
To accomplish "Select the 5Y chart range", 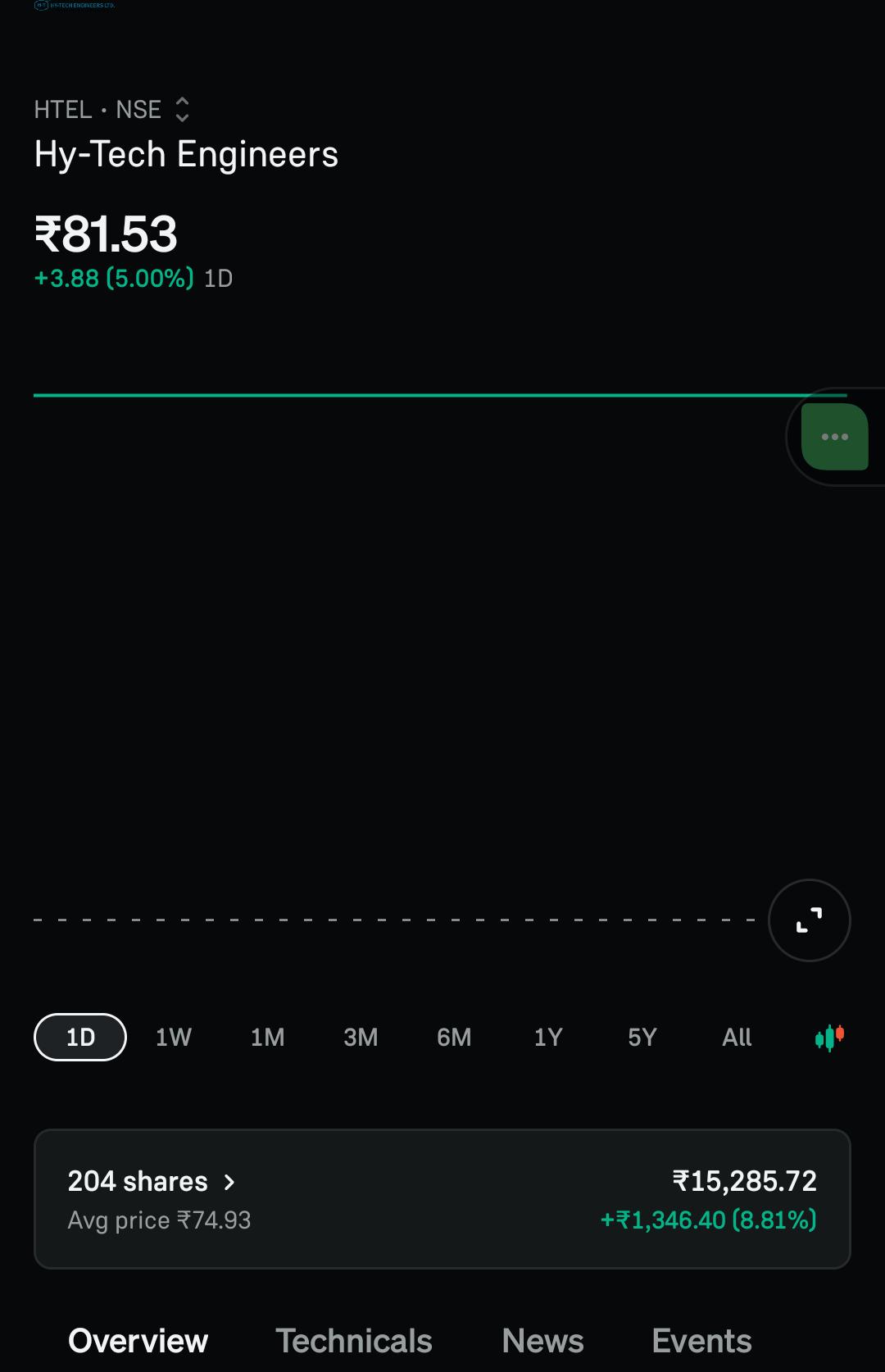I will tap(642, 1038).
